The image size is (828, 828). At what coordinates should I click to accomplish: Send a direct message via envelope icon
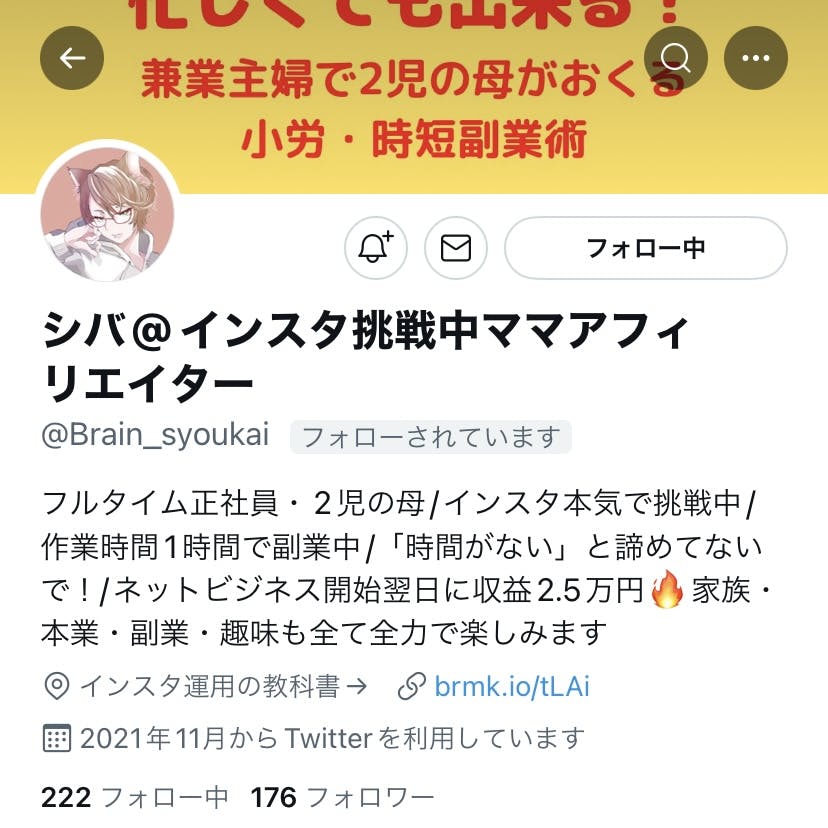pyautogui.click(x=456, y=247)
